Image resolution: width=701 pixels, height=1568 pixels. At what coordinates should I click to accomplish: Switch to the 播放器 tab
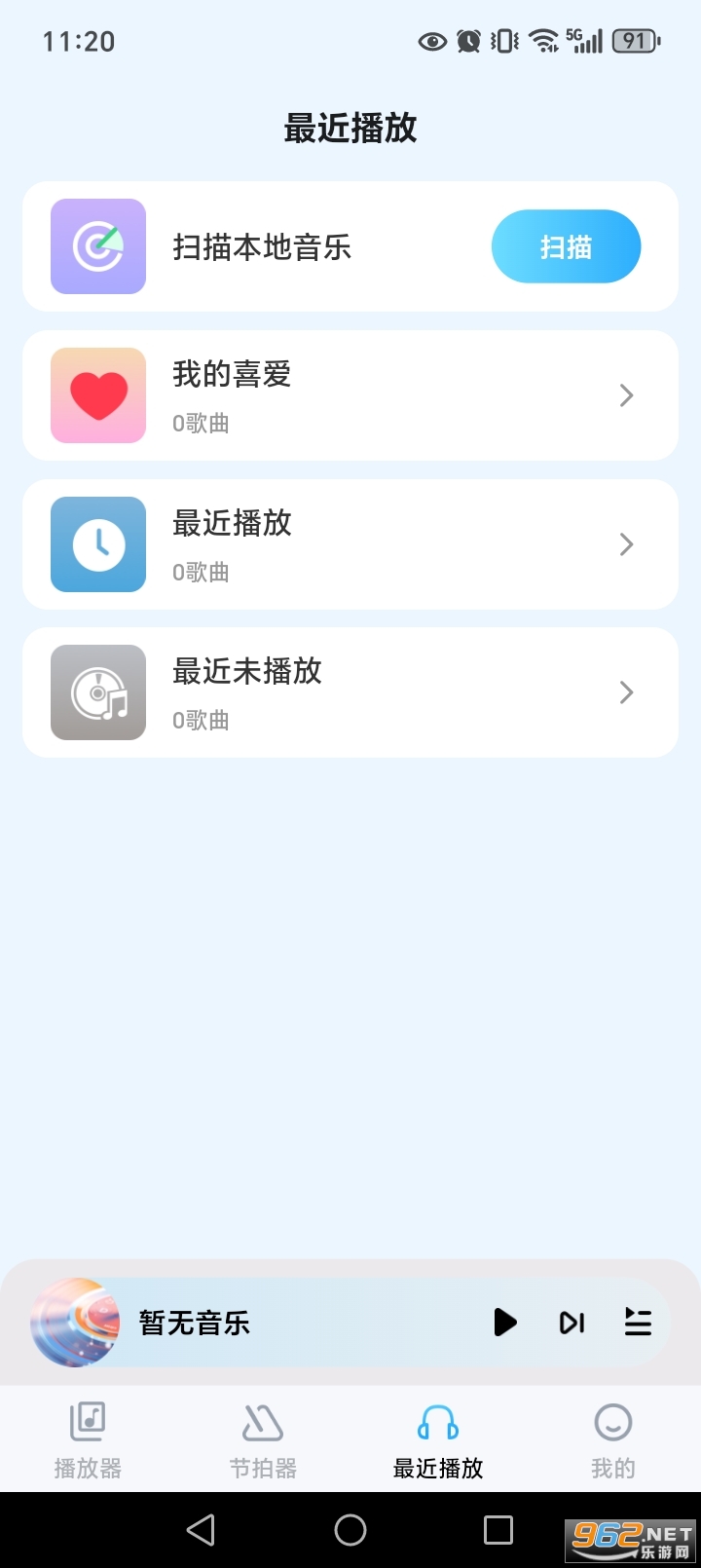[86, 1439]
